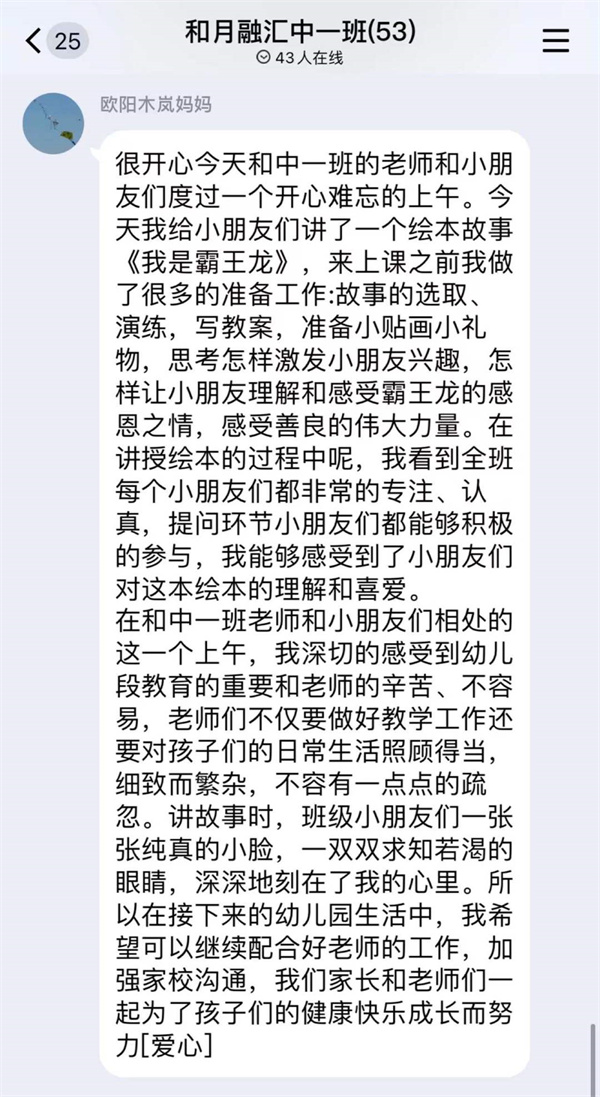View the 43人在线 online members

(300, 58)
